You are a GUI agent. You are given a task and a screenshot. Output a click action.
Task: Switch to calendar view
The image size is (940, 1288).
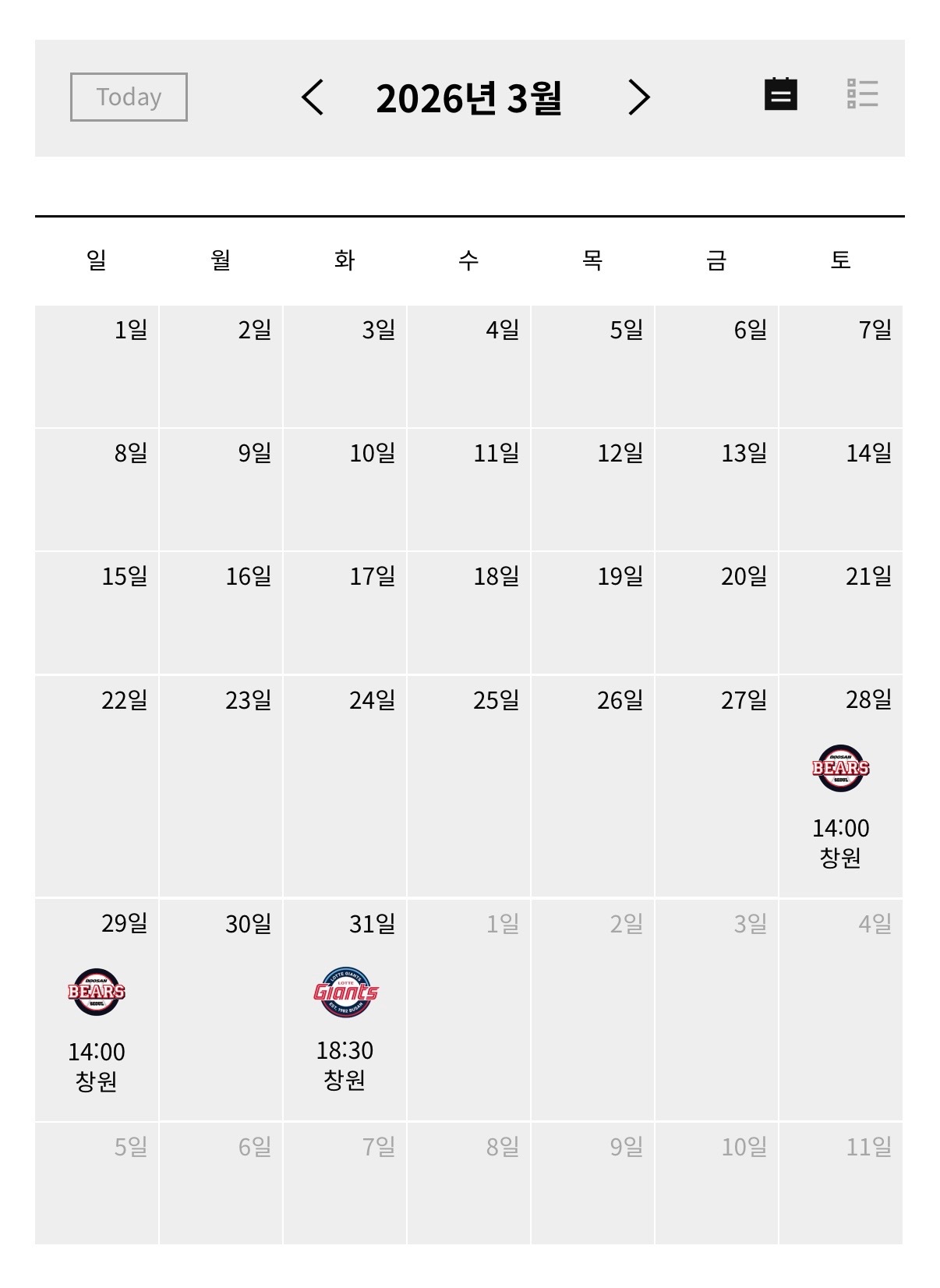780,94
